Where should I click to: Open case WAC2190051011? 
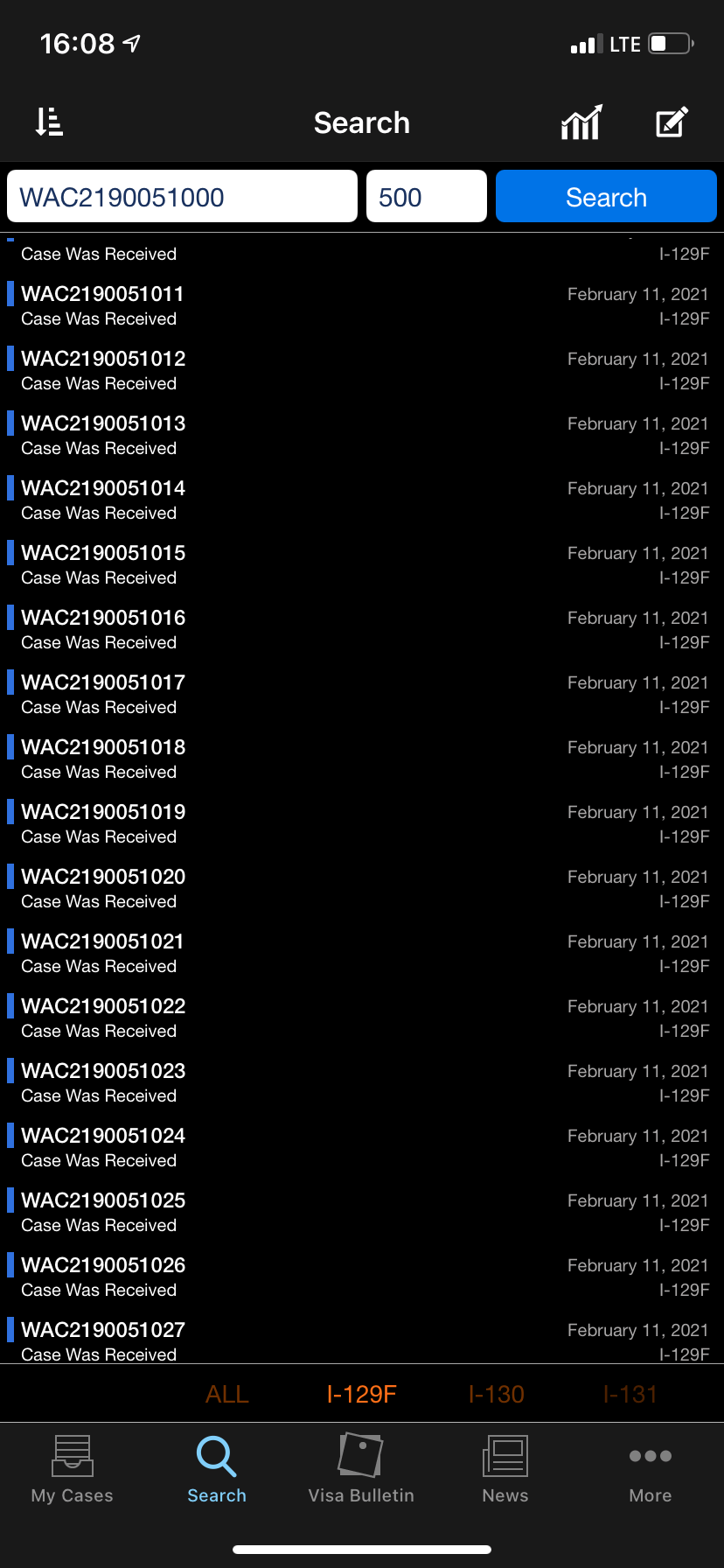coord(362,305)
